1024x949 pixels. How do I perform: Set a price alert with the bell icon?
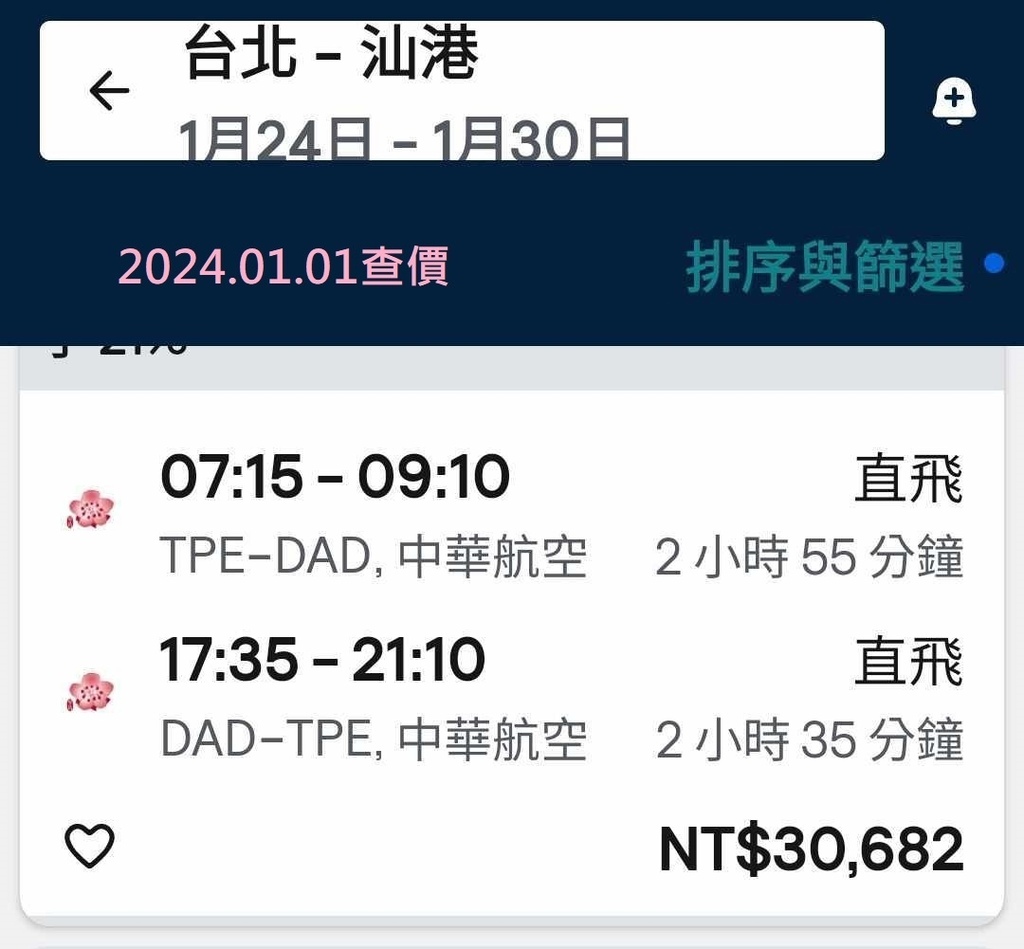pyautogui.click(x=953, y=101)
